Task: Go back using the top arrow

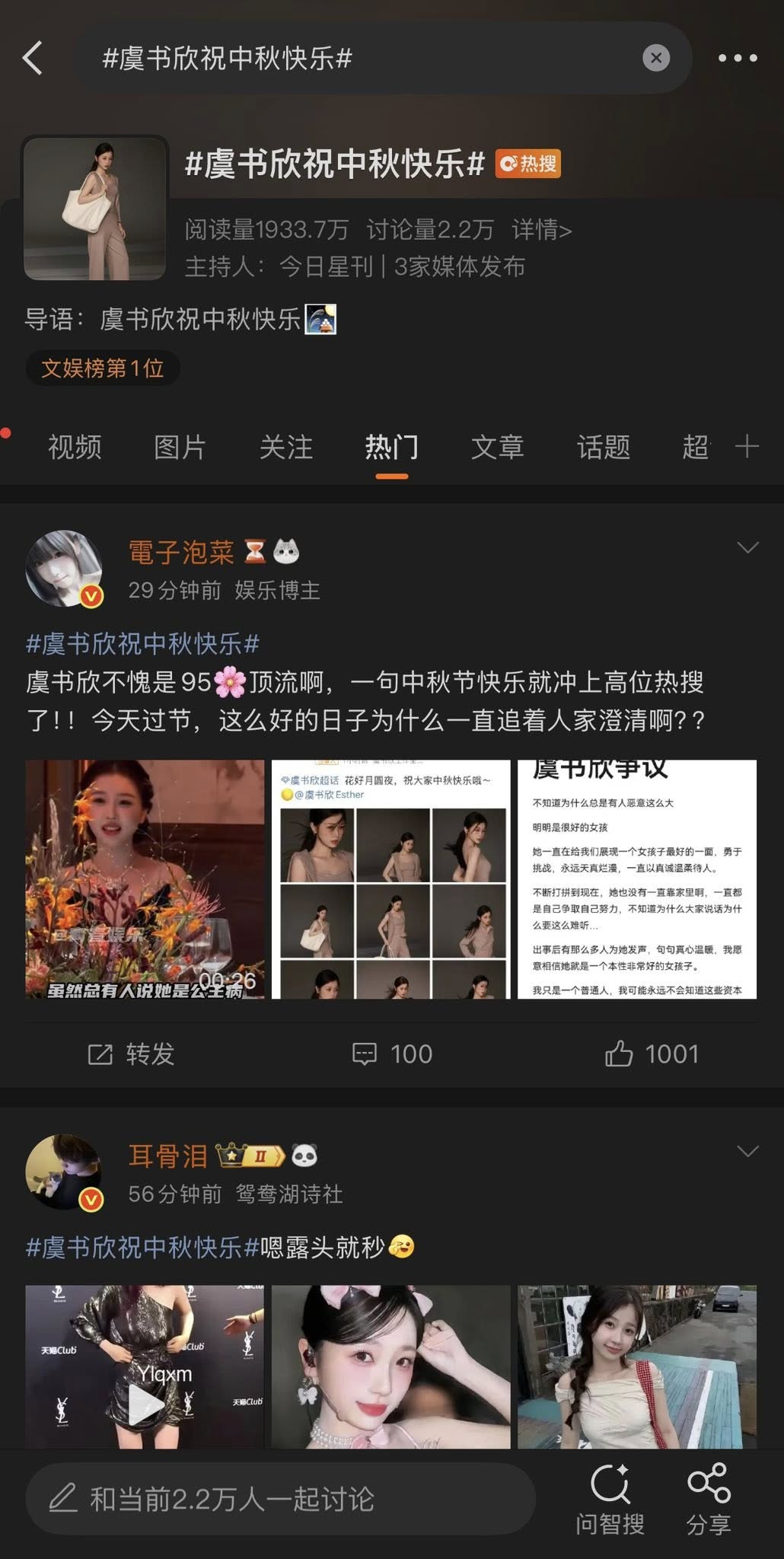Action: coord(33,59)
